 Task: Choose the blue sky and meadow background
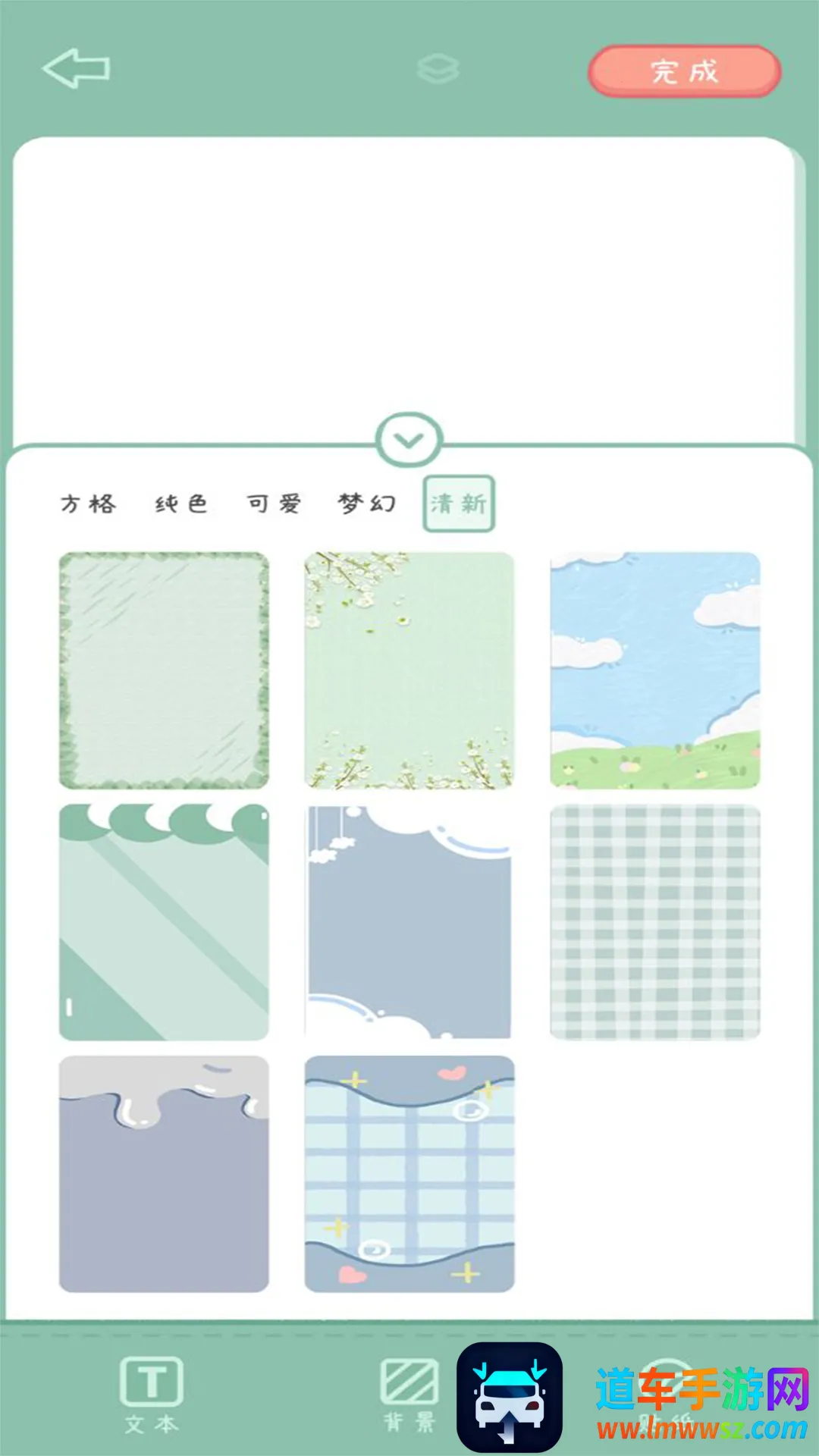[655, 670]
